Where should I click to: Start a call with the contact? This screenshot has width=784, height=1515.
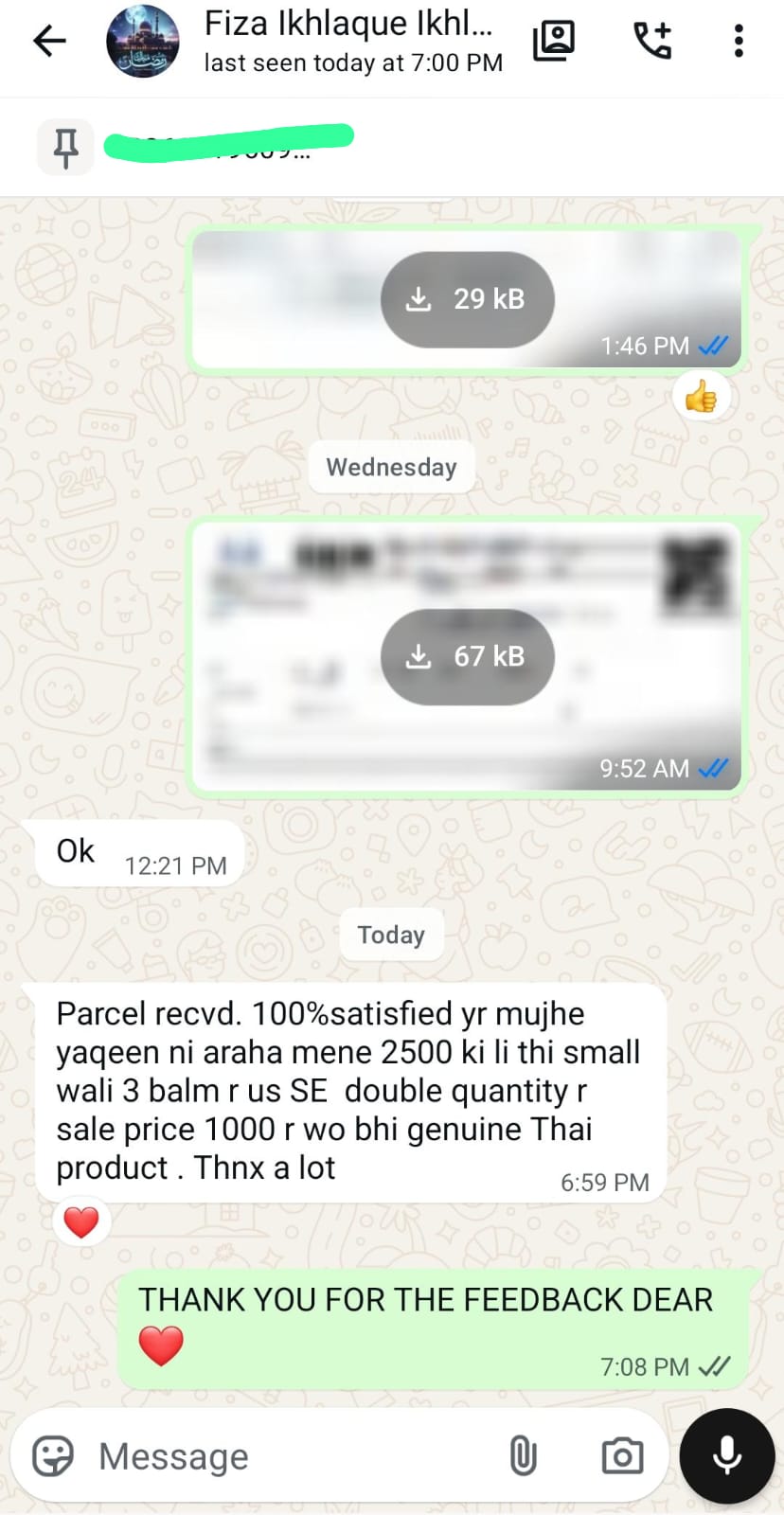(x=652, y=41)
